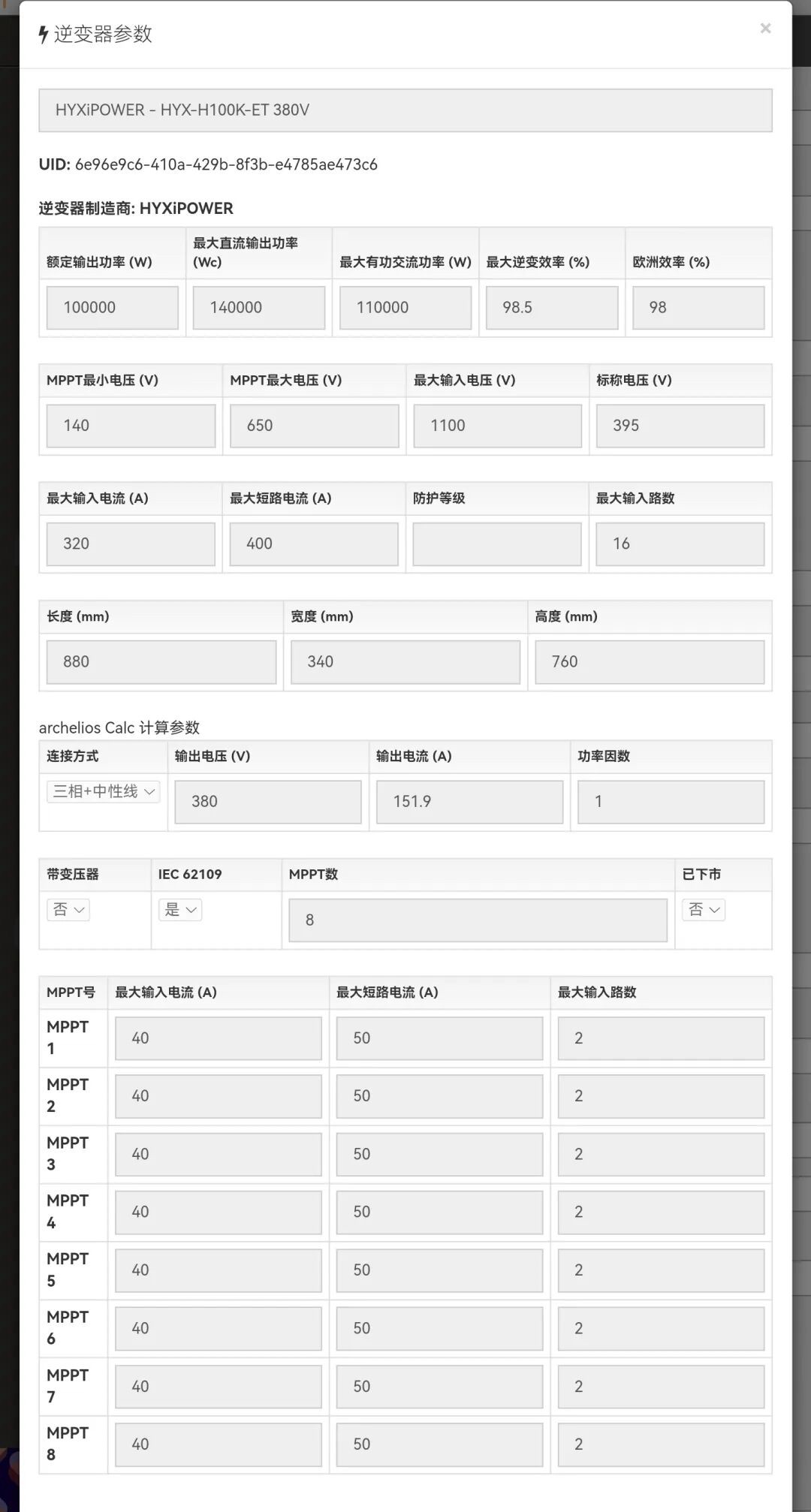Tap the 功率因数 field showing 1
The image size is (811, 1512).
671,801
